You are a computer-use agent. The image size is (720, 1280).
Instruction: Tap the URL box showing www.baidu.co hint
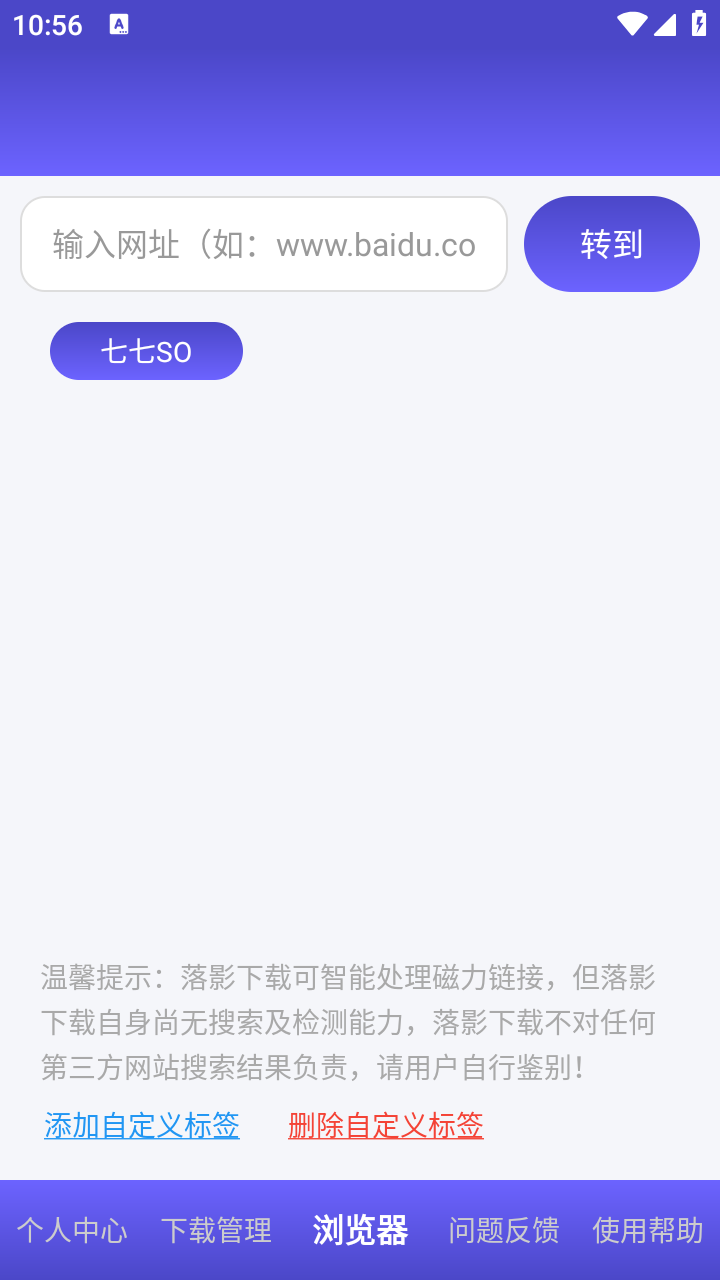coord(264,243)
